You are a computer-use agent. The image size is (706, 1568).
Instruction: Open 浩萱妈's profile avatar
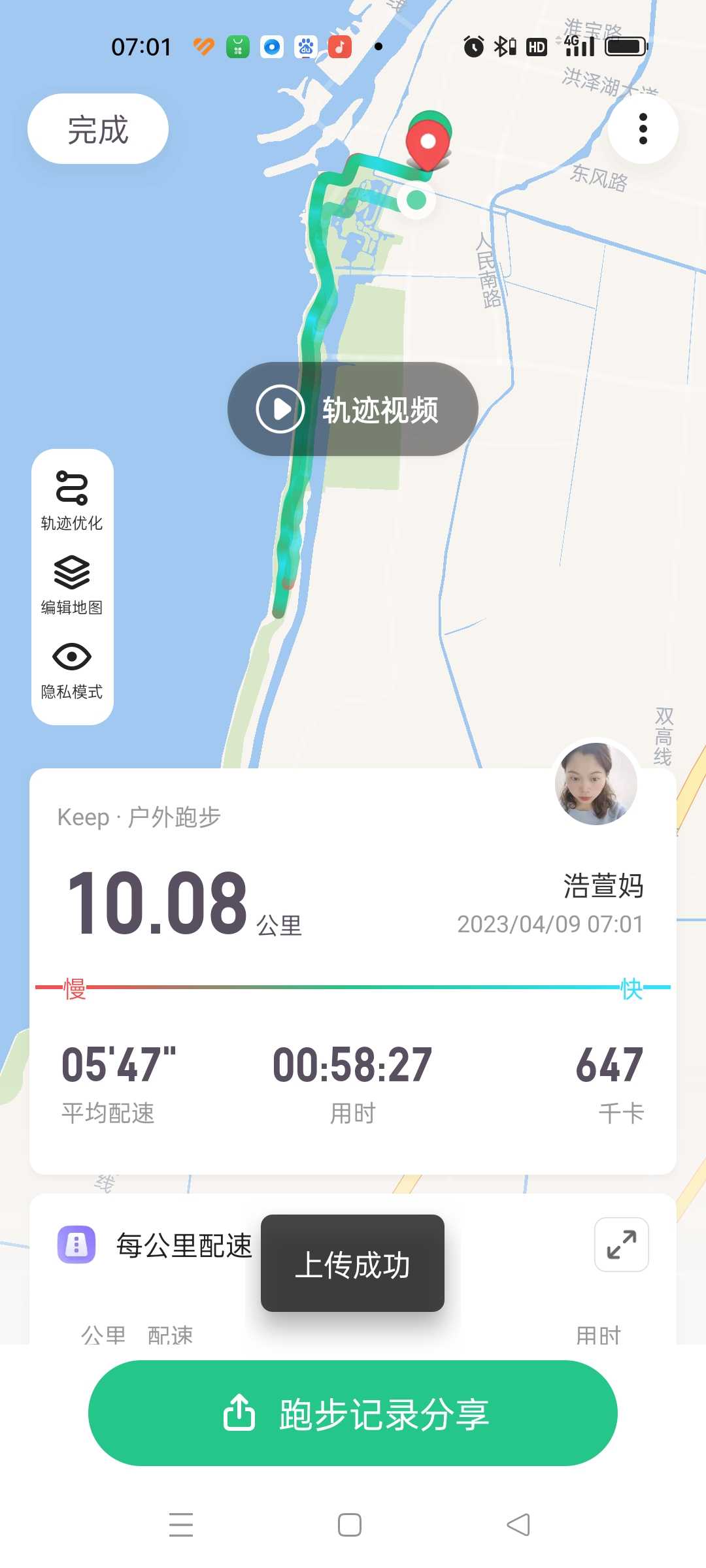(596, 783)
